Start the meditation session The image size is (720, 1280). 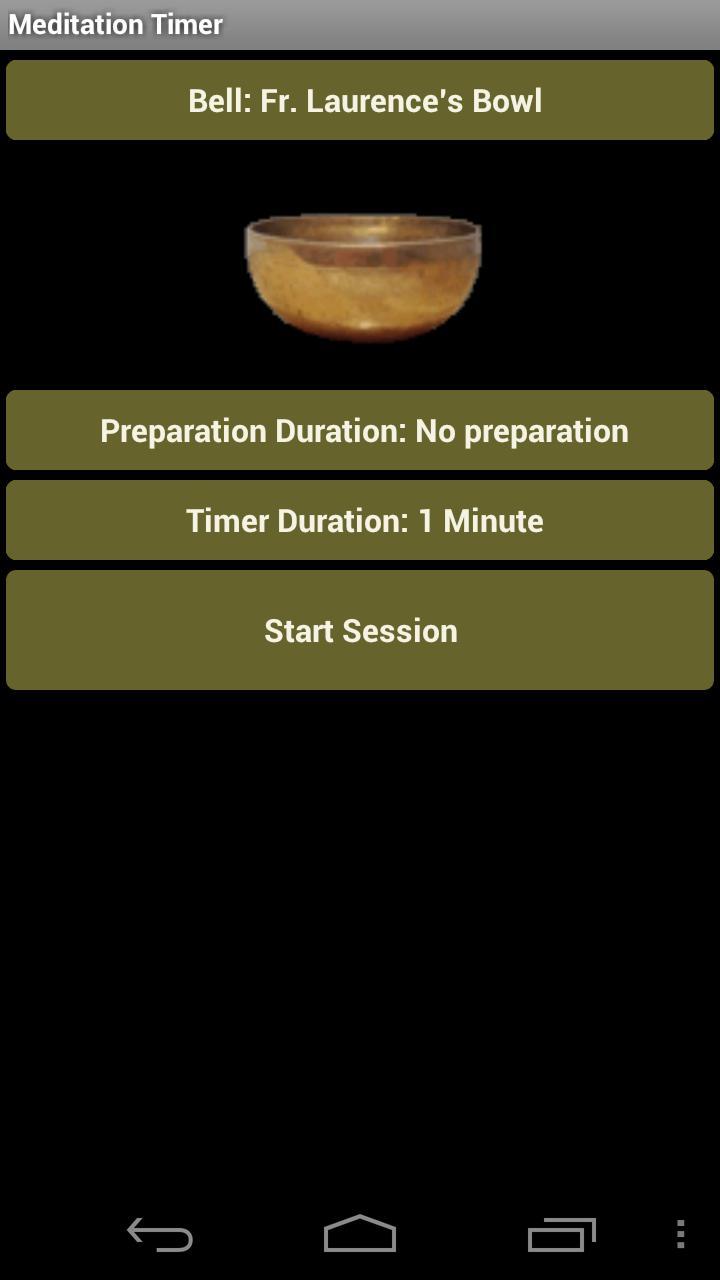pos(360,630)
